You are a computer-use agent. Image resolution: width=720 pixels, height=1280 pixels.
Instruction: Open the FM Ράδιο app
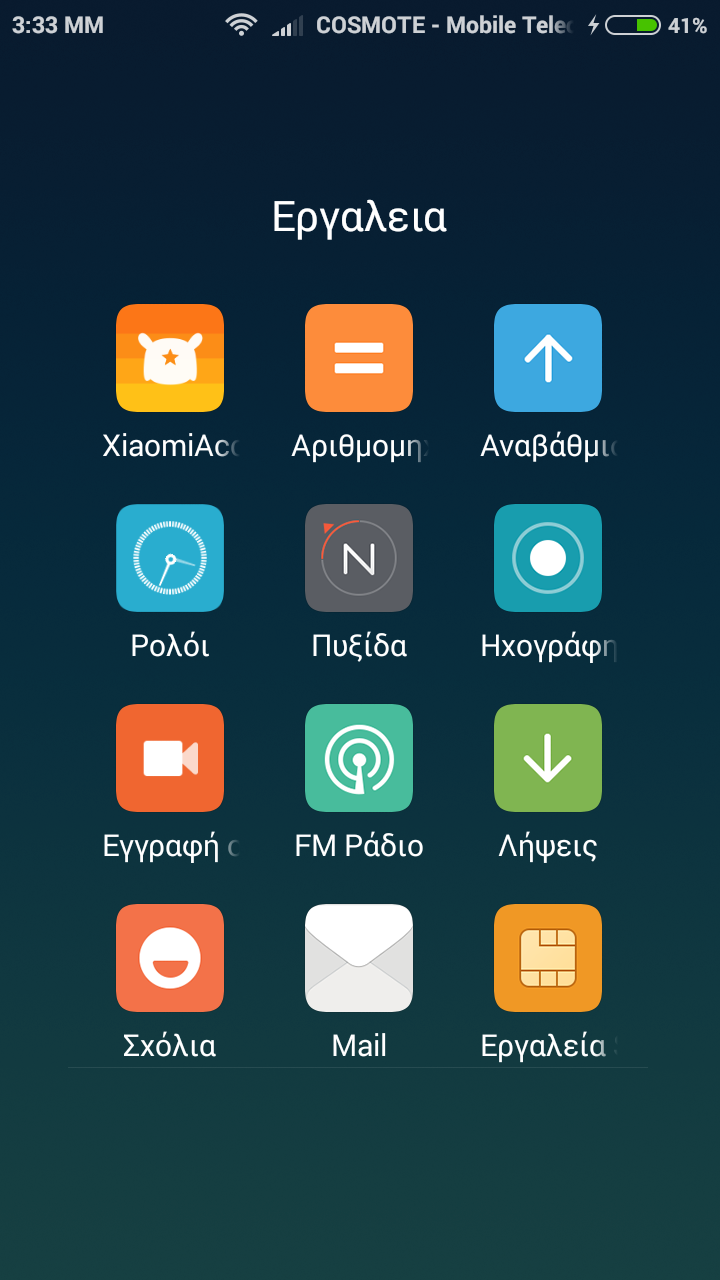(x=359, y=758)
